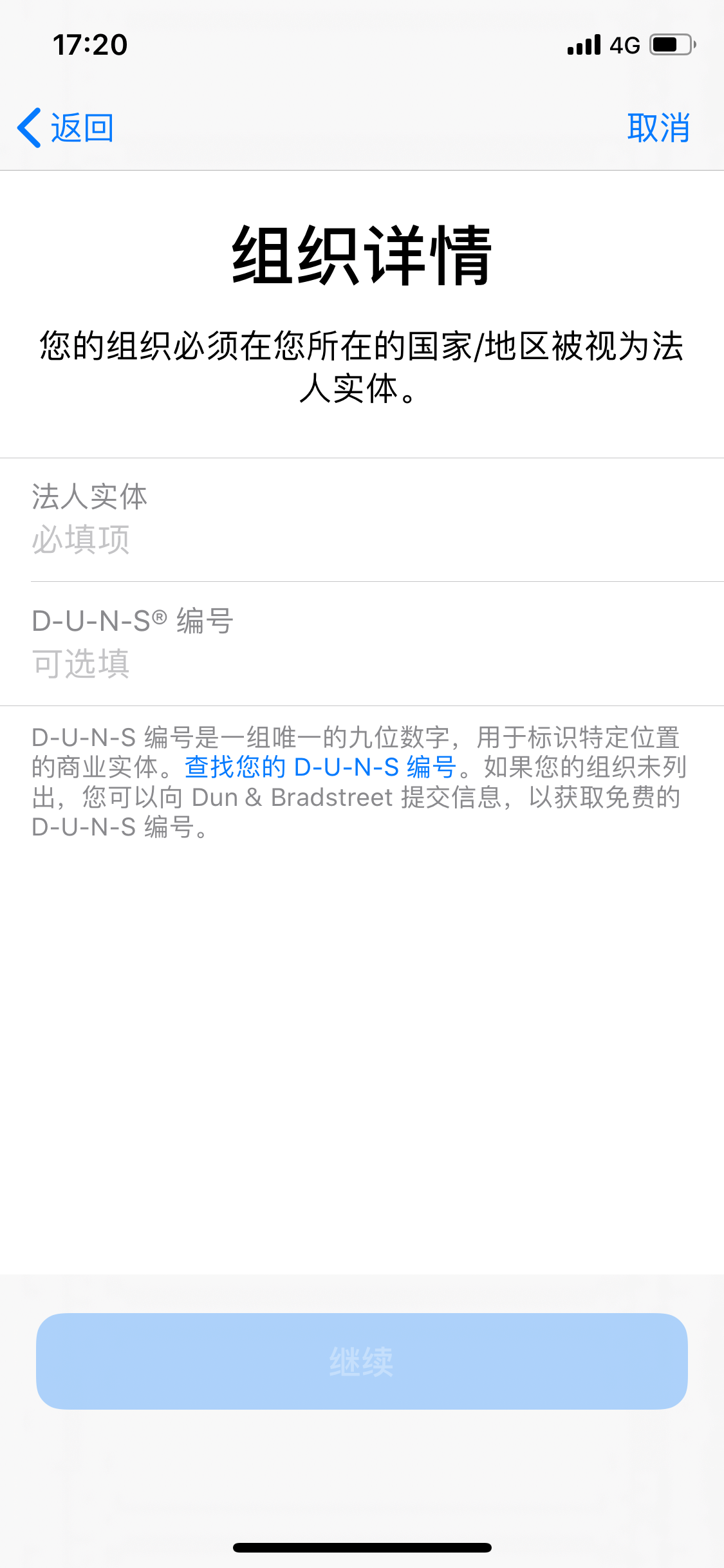Tap the 法人实体 field label
This screenshot has width=724, height=1568.
pyautogui.click(x=89, y=496)
